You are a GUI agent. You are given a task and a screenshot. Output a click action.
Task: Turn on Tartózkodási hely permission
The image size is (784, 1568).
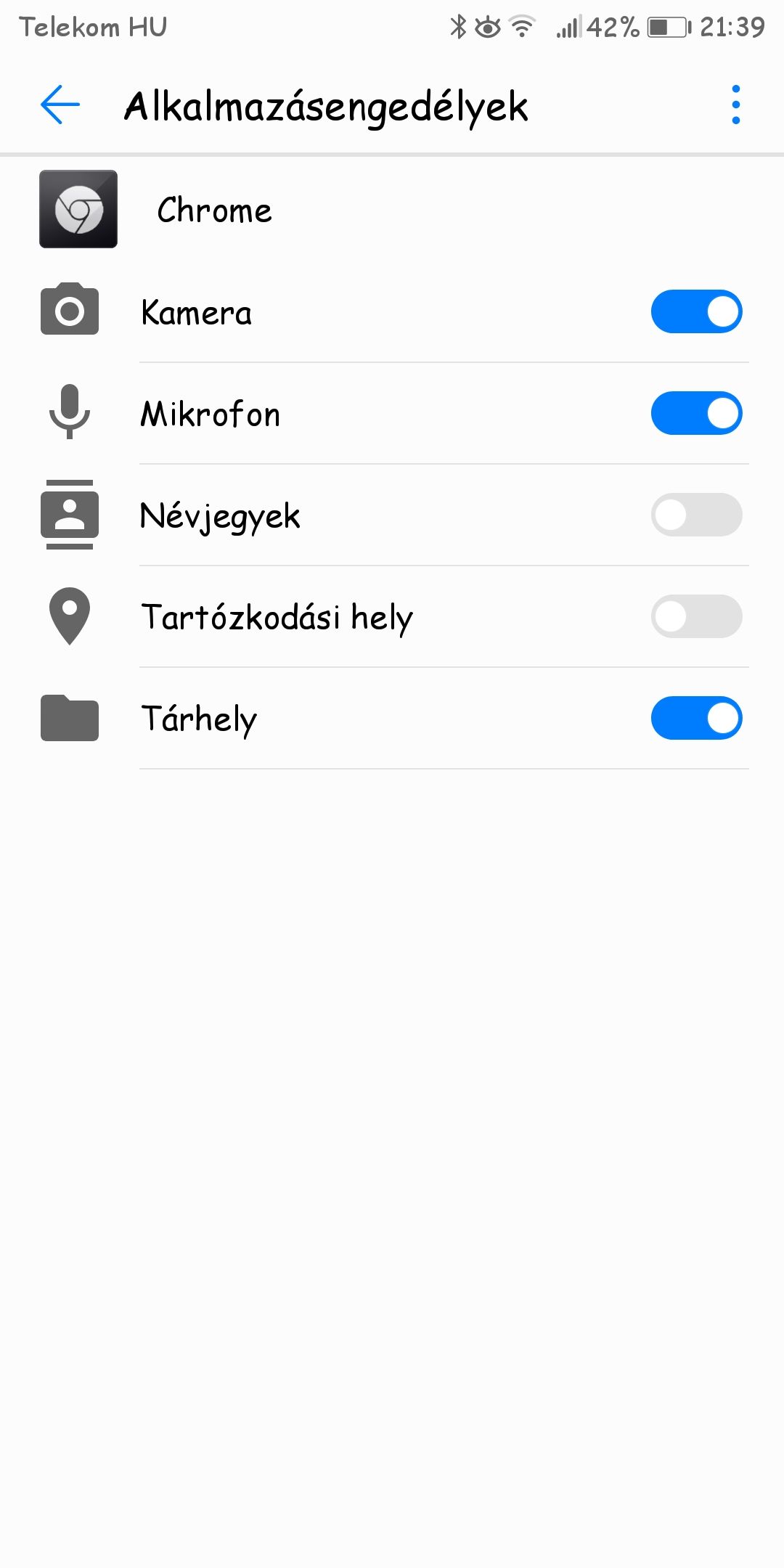696,616
